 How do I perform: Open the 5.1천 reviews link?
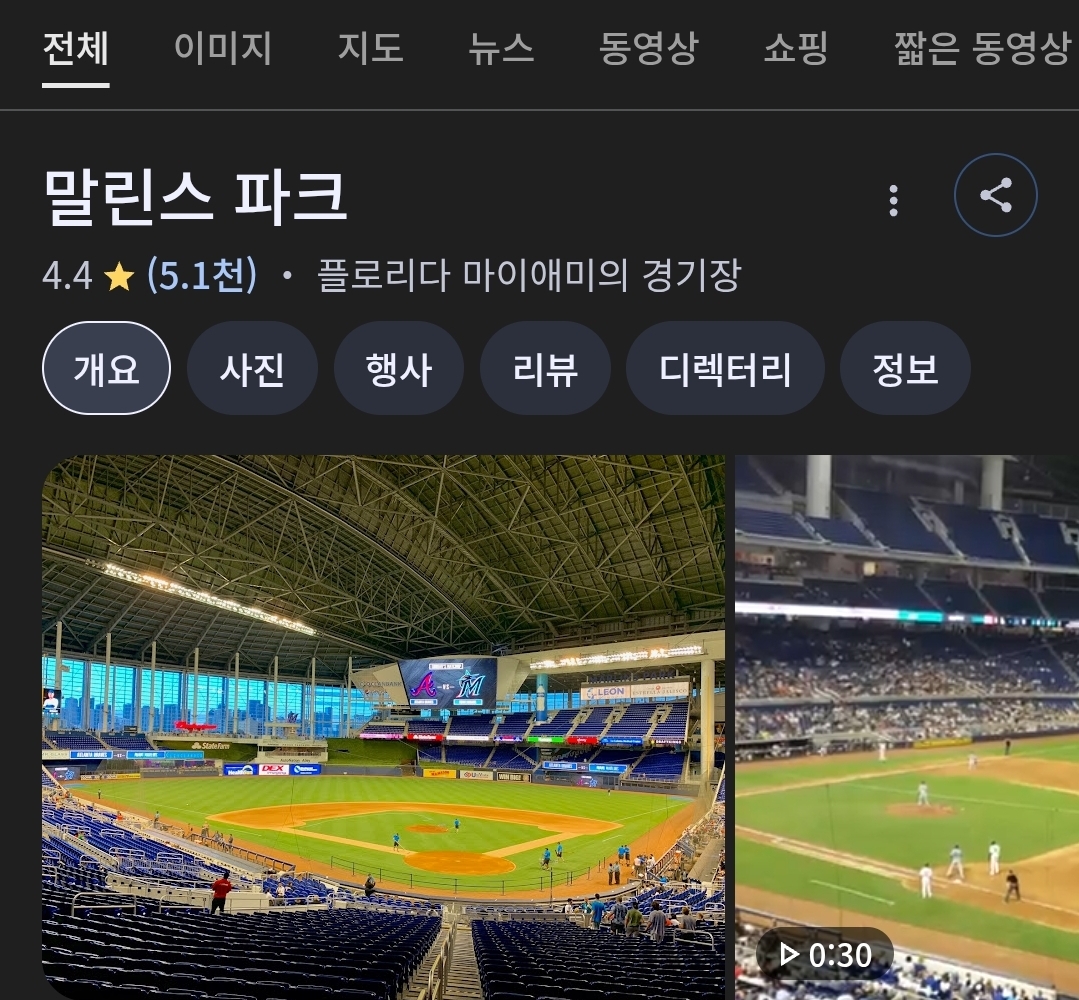click(x=202, y=275)
